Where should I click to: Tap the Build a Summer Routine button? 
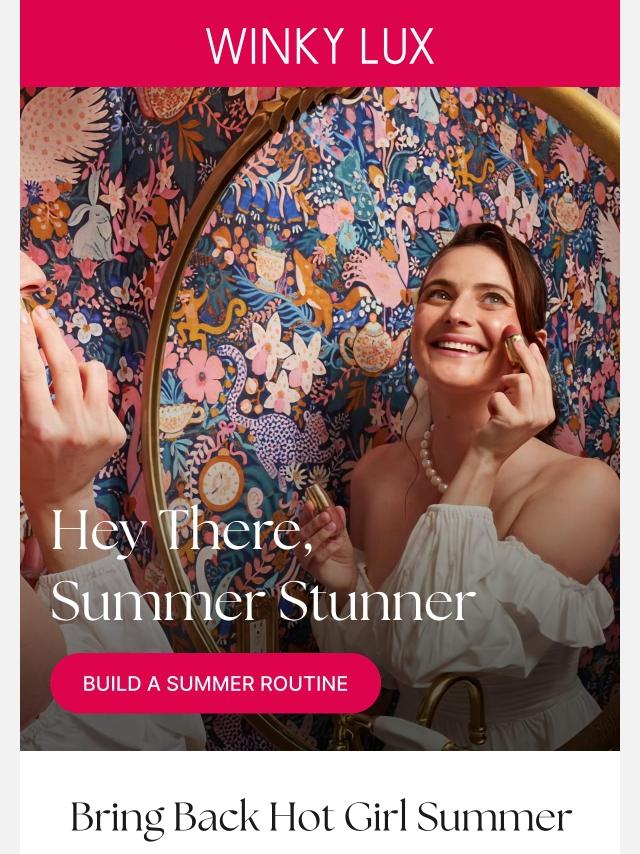point(216,683)
